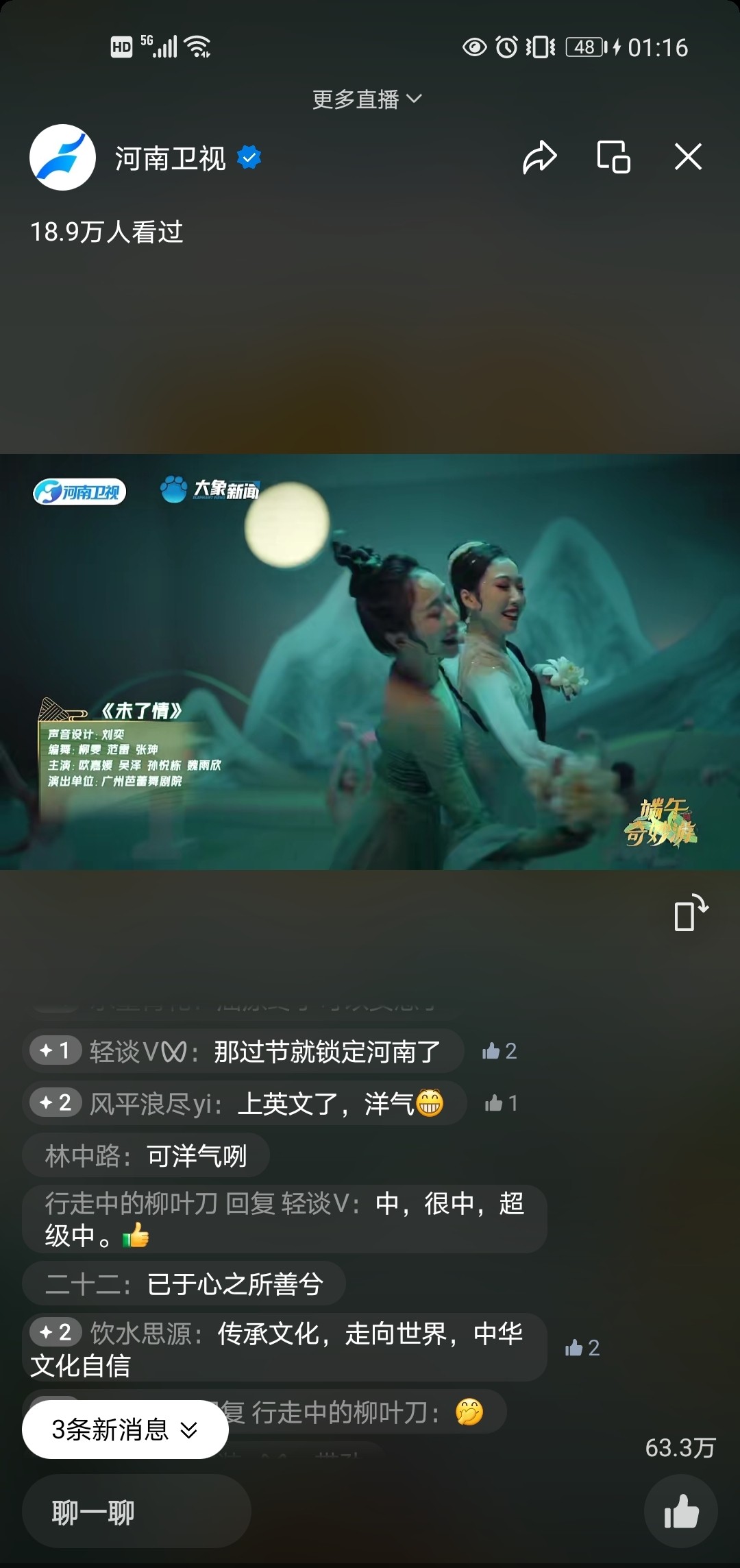Image resolution: width=740 pixels, height=1568 pixels.
Task: Like 饮水思源's comment
Action: [x=582, y=1348]
